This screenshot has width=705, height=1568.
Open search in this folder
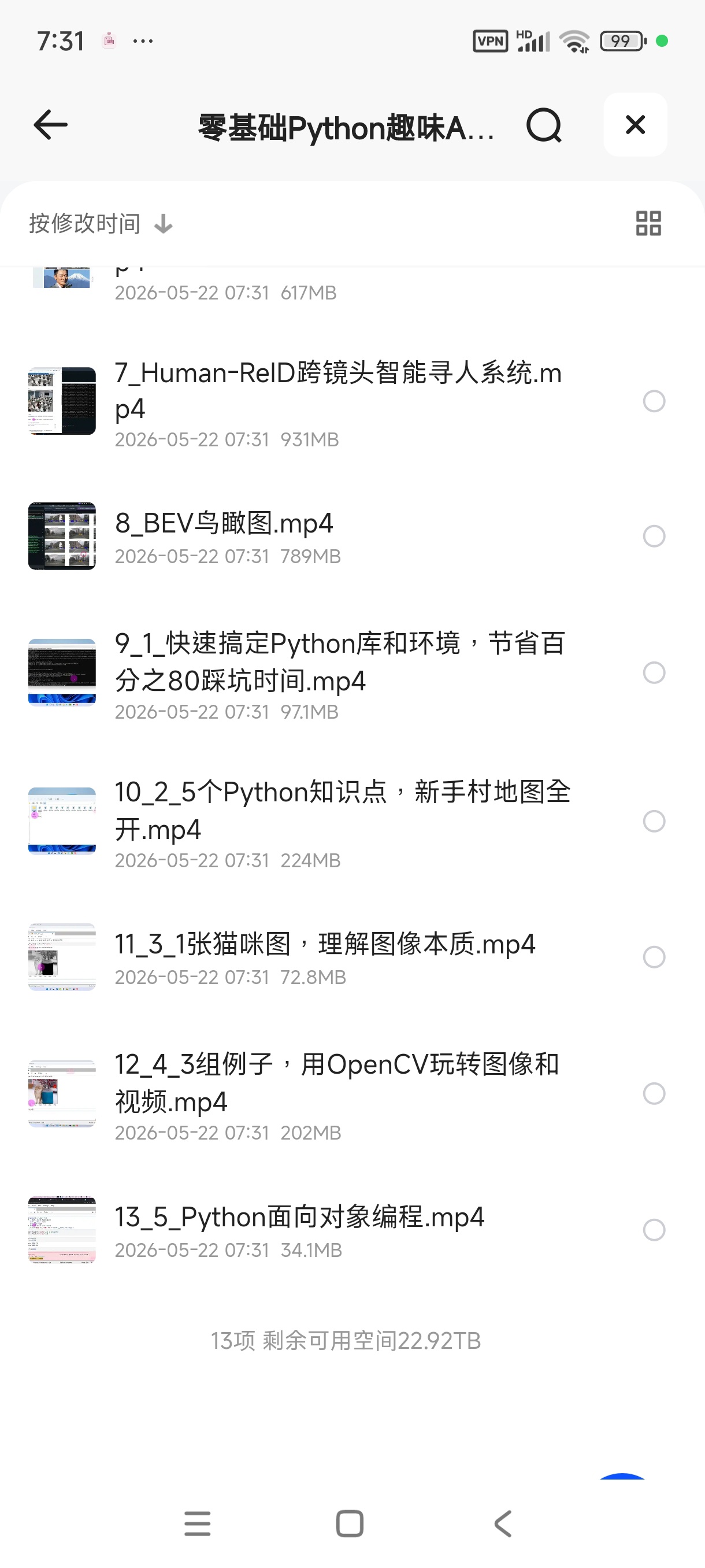tap(544, 125)
